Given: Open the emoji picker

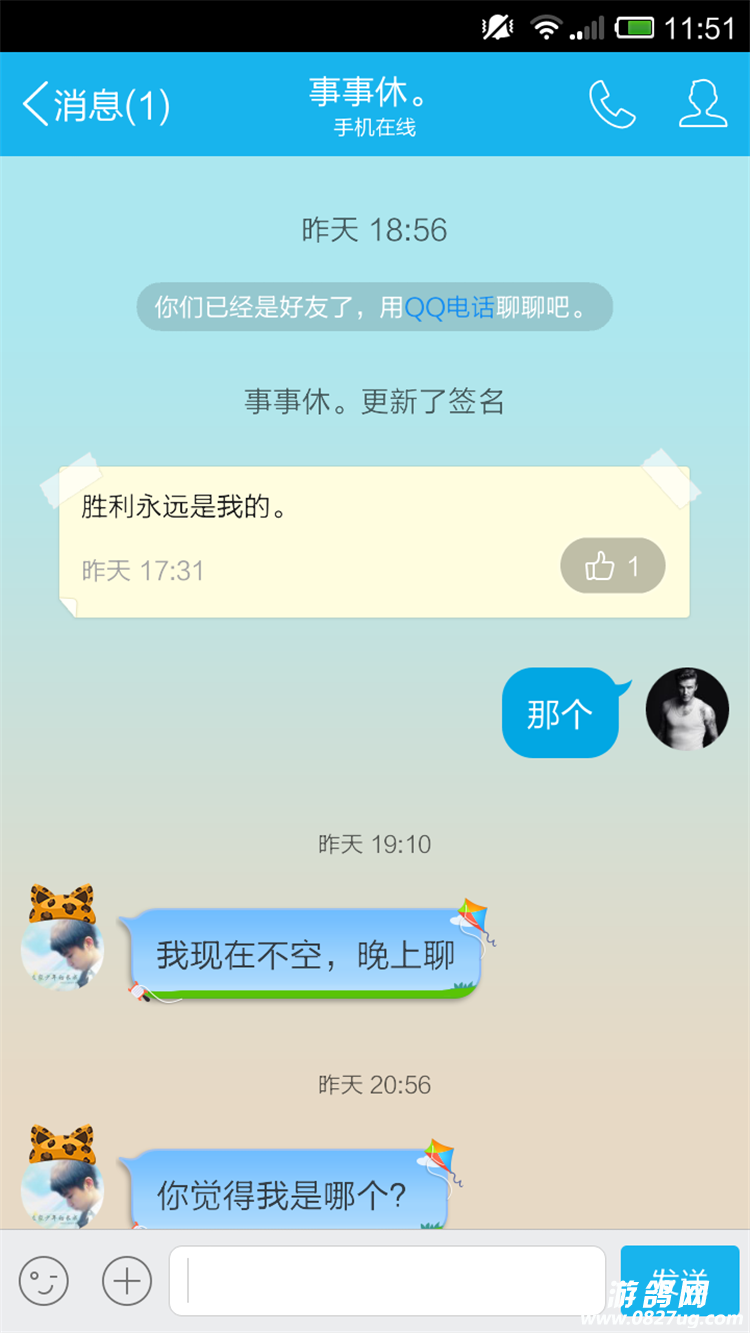Looking at the screenshot, I should [44, 1280].
